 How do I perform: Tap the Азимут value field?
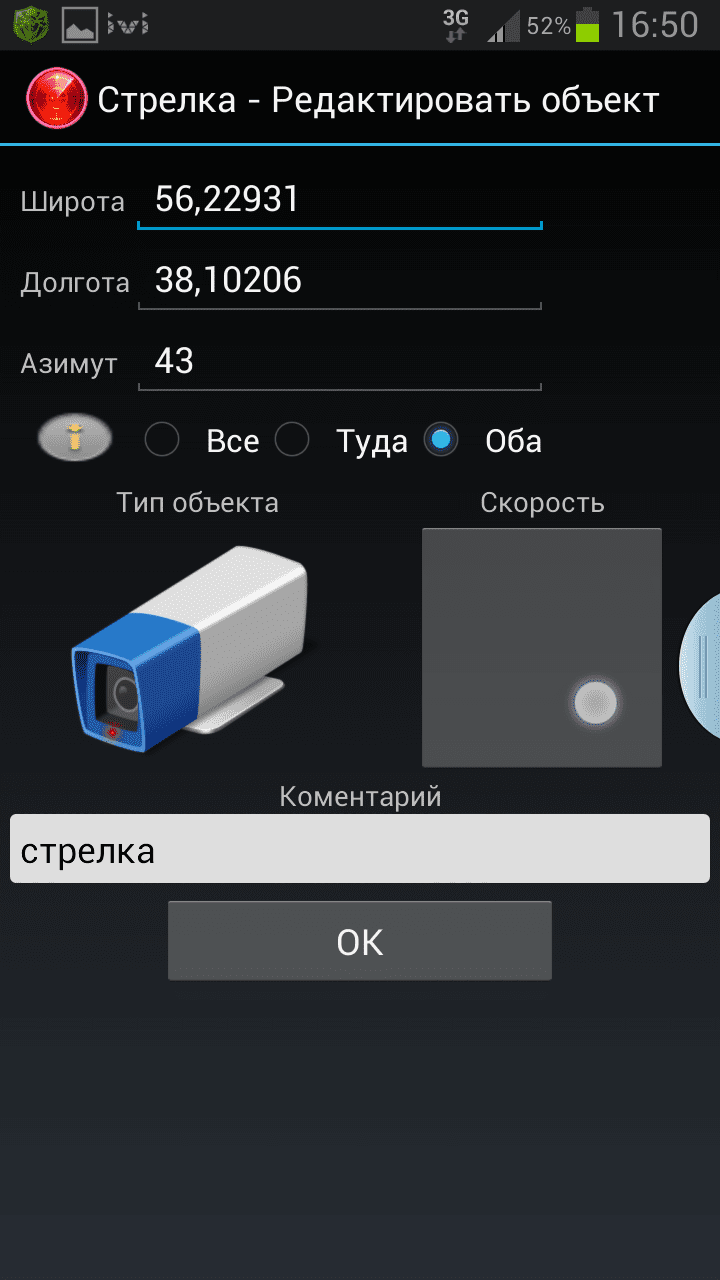(339, 361)
